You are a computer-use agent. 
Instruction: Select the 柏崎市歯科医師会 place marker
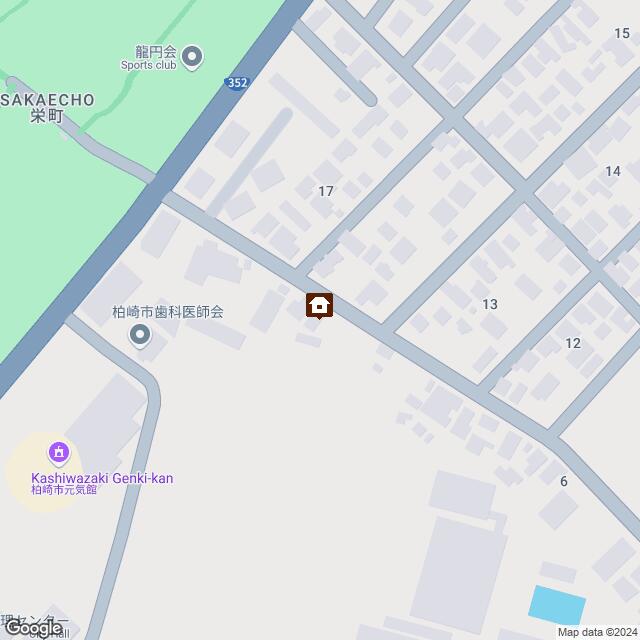tap(140, 335)
